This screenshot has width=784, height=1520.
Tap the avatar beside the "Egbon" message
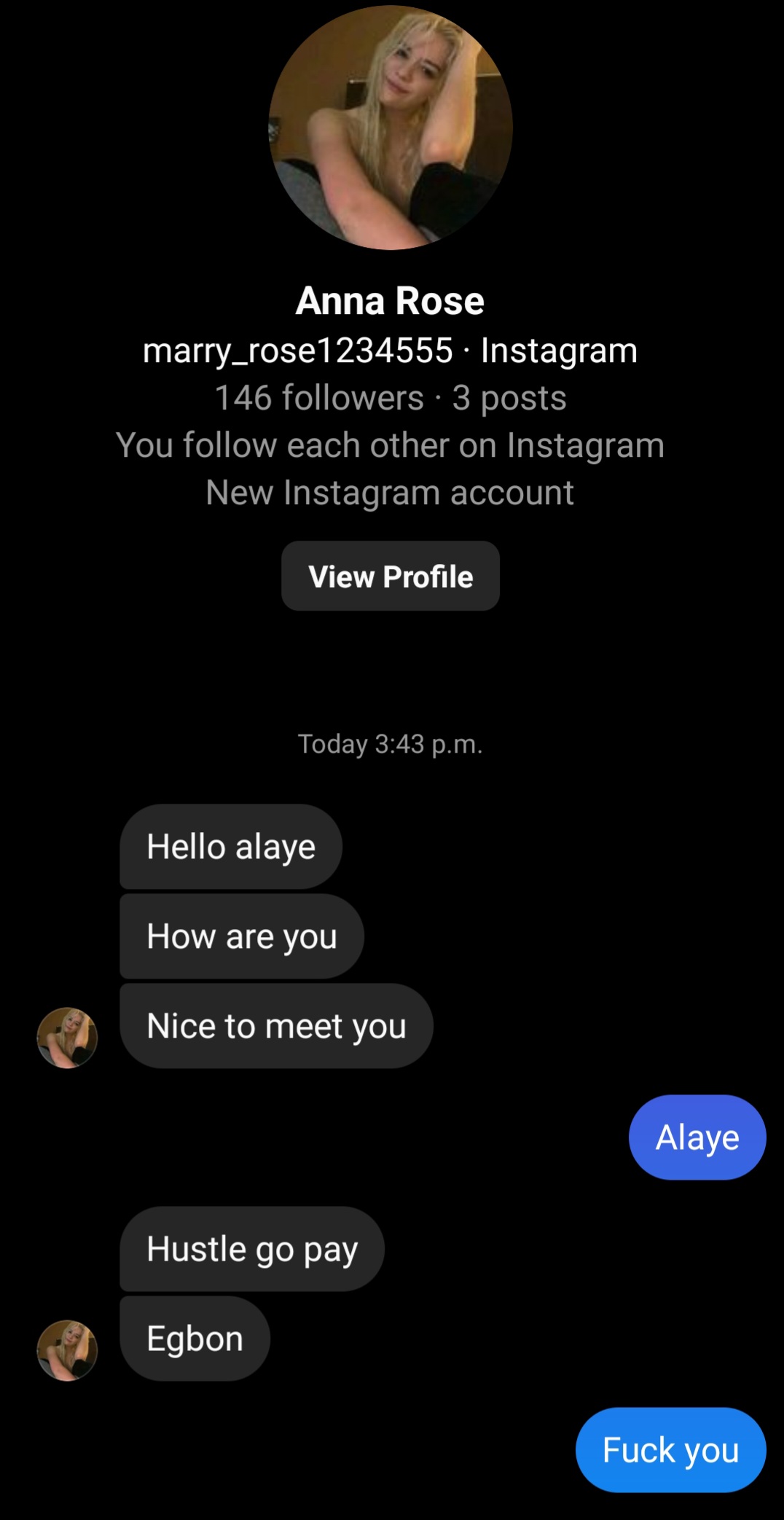(x=67, y=1350)
